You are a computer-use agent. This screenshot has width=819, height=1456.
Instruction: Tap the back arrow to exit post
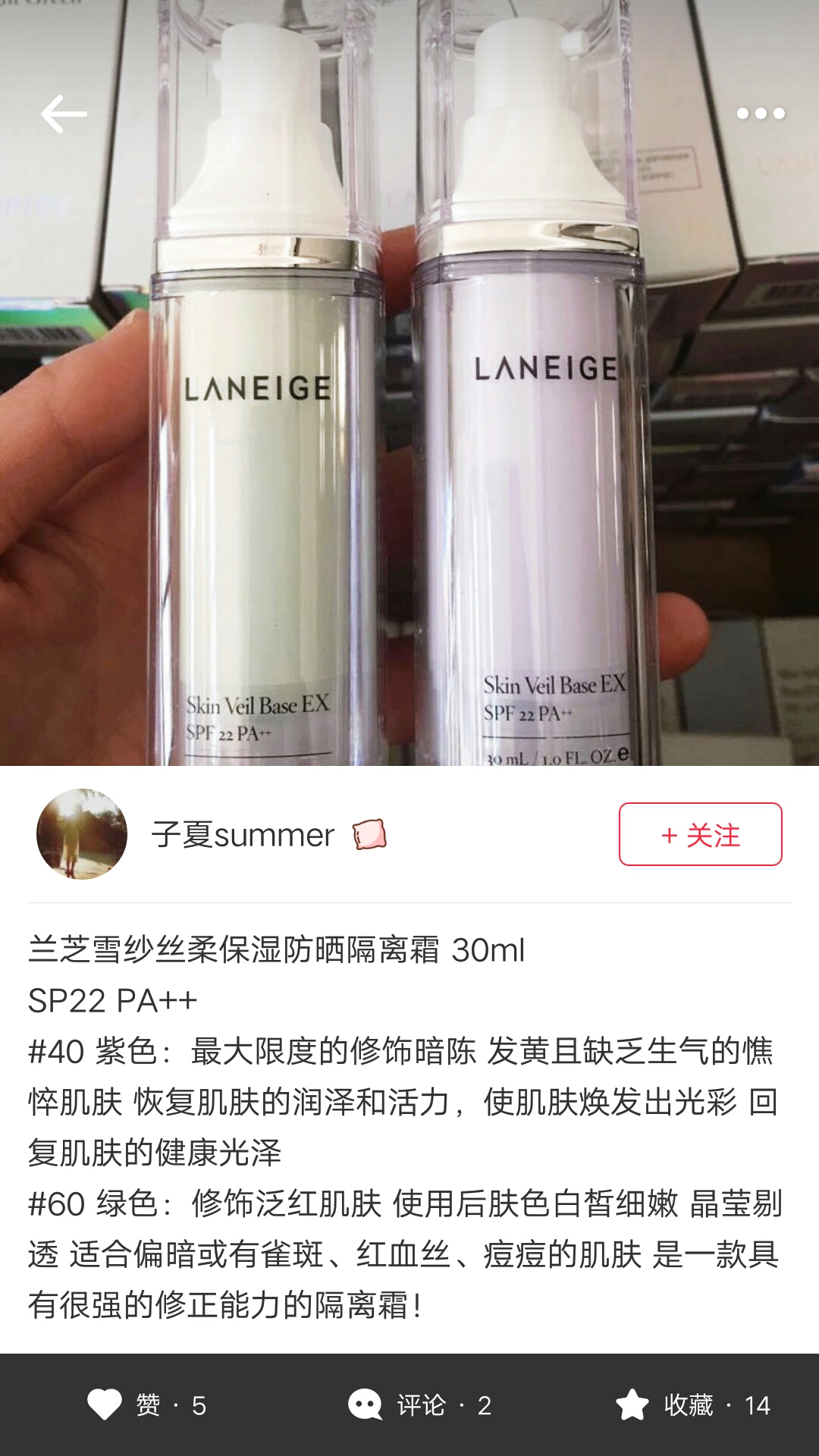coord(64,112)
